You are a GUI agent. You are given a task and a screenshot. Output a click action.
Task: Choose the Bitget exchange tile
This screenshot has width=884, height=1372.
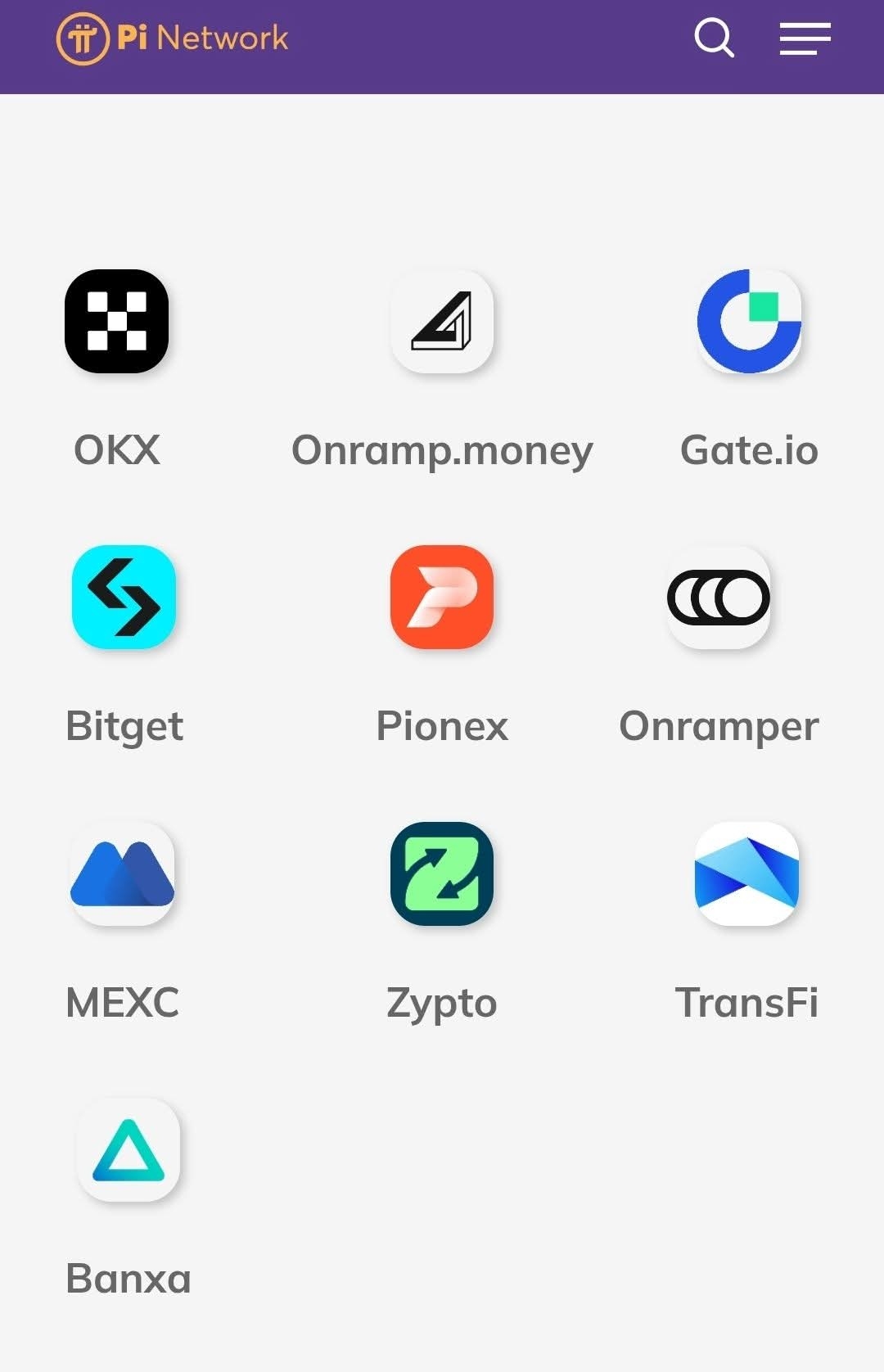coord(124,598)
